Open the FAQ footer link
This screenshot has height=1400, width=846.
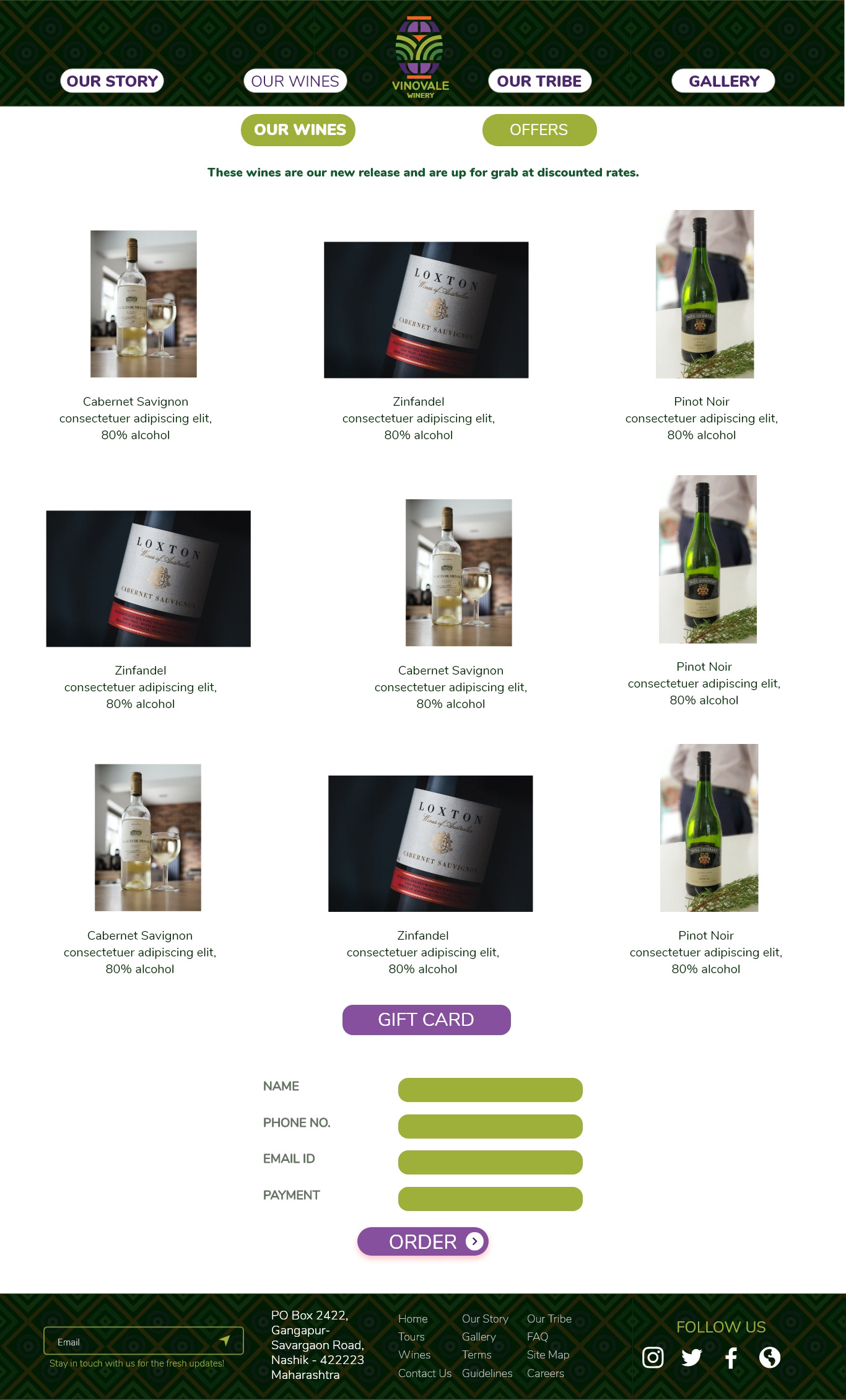tap(538, 1337)
